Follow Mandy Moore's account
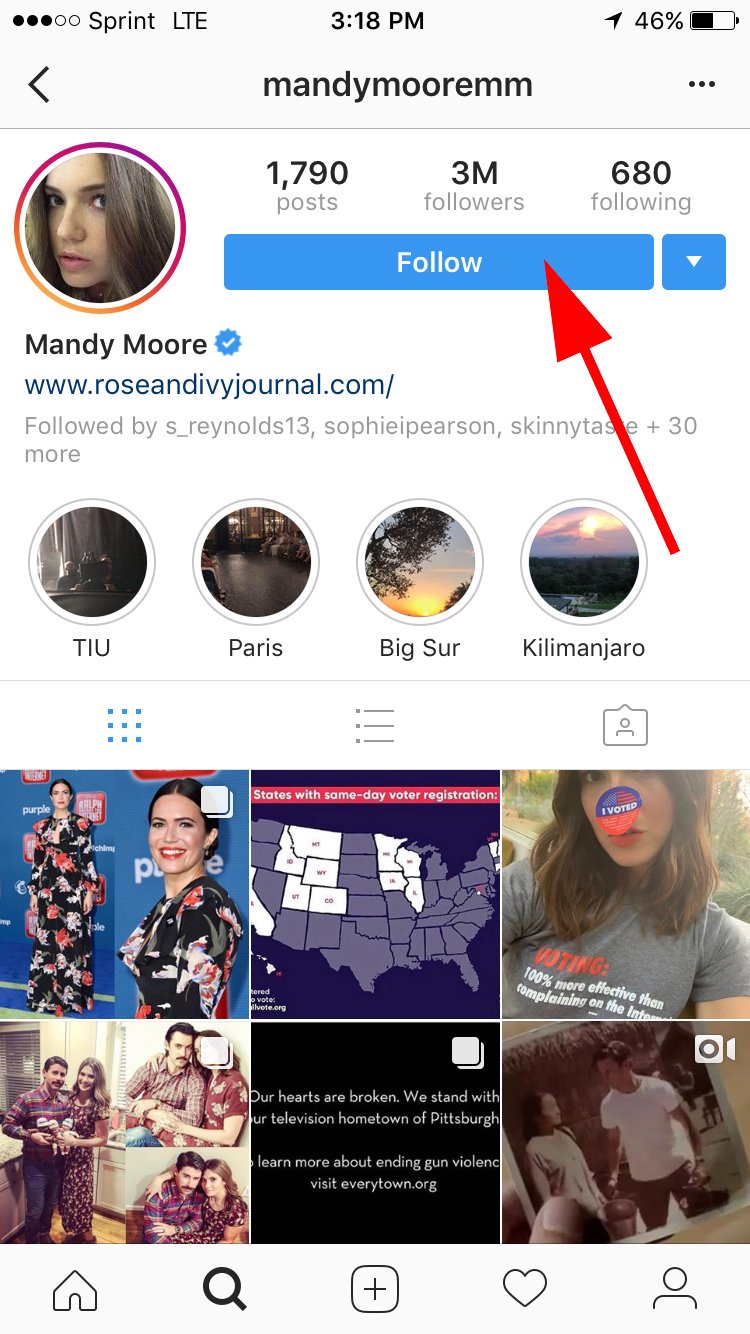 coord(438,262)
